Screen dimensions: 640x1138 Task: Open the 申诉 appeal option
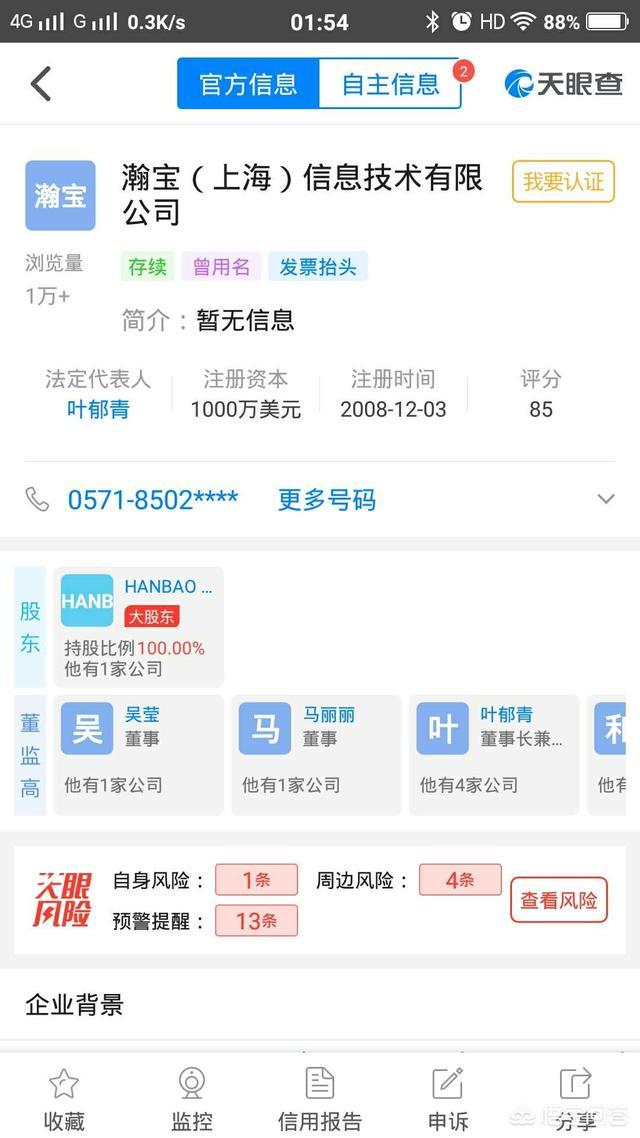tap(447, 1098)
